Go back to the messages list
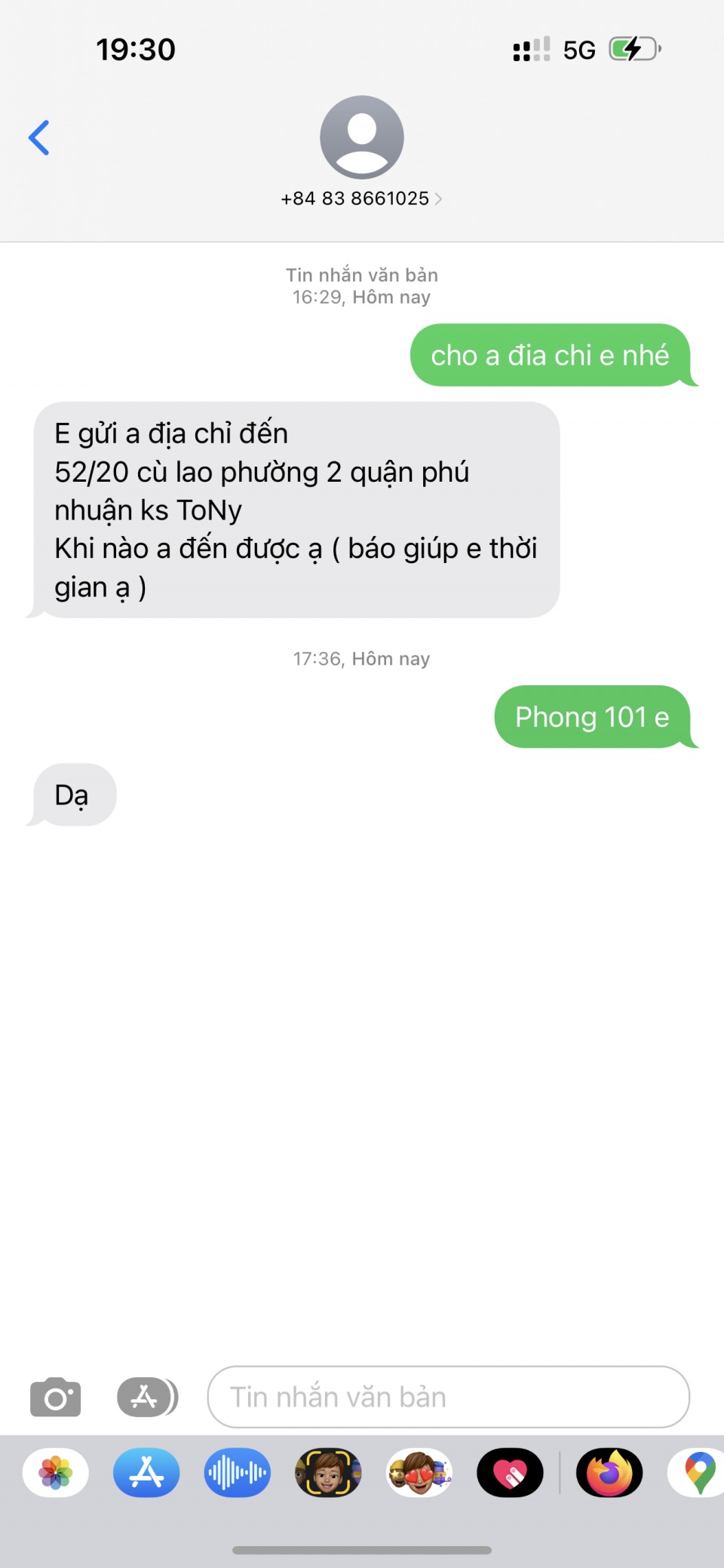724x1568 pixels. (39, 138)
